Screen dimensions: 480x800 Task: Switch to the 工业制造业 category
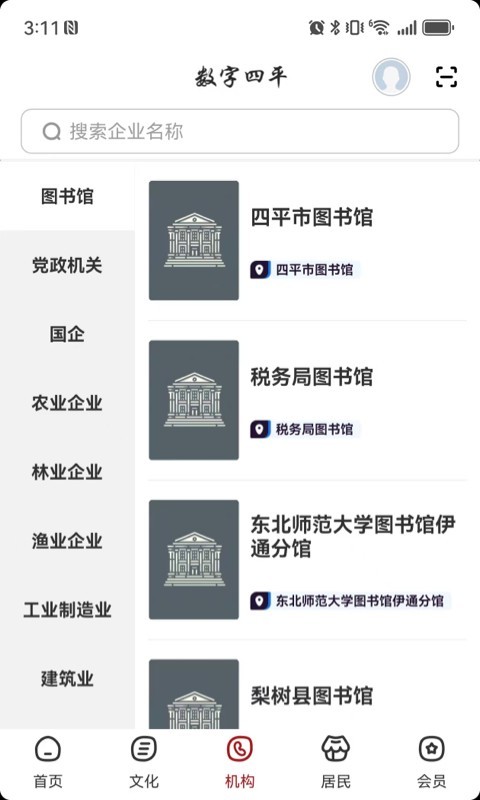coord(67,610)
